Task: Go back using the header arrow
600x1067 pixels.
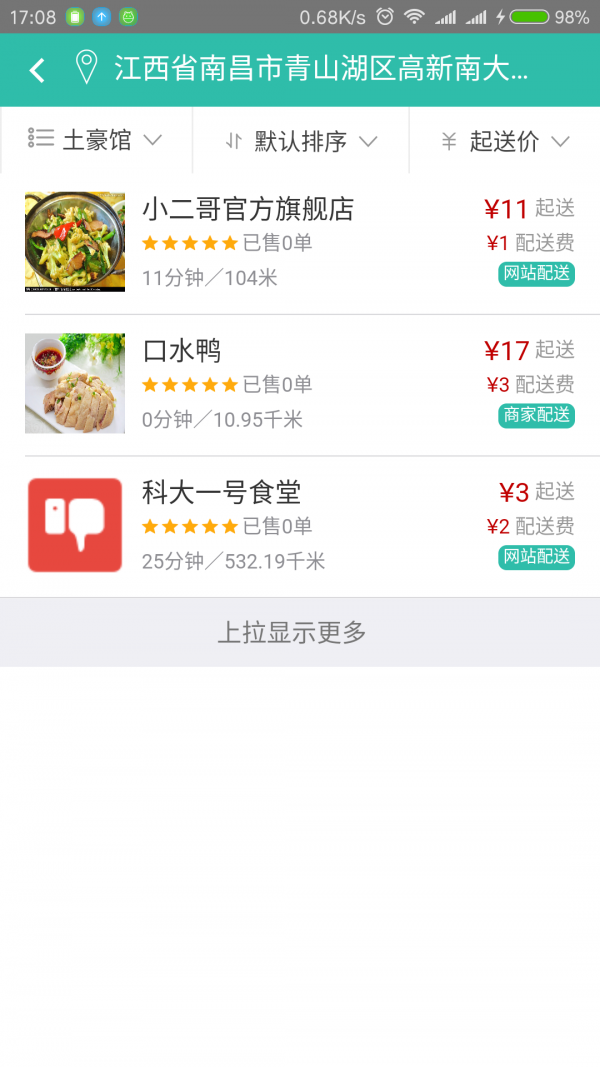Action: pos(37,70)
